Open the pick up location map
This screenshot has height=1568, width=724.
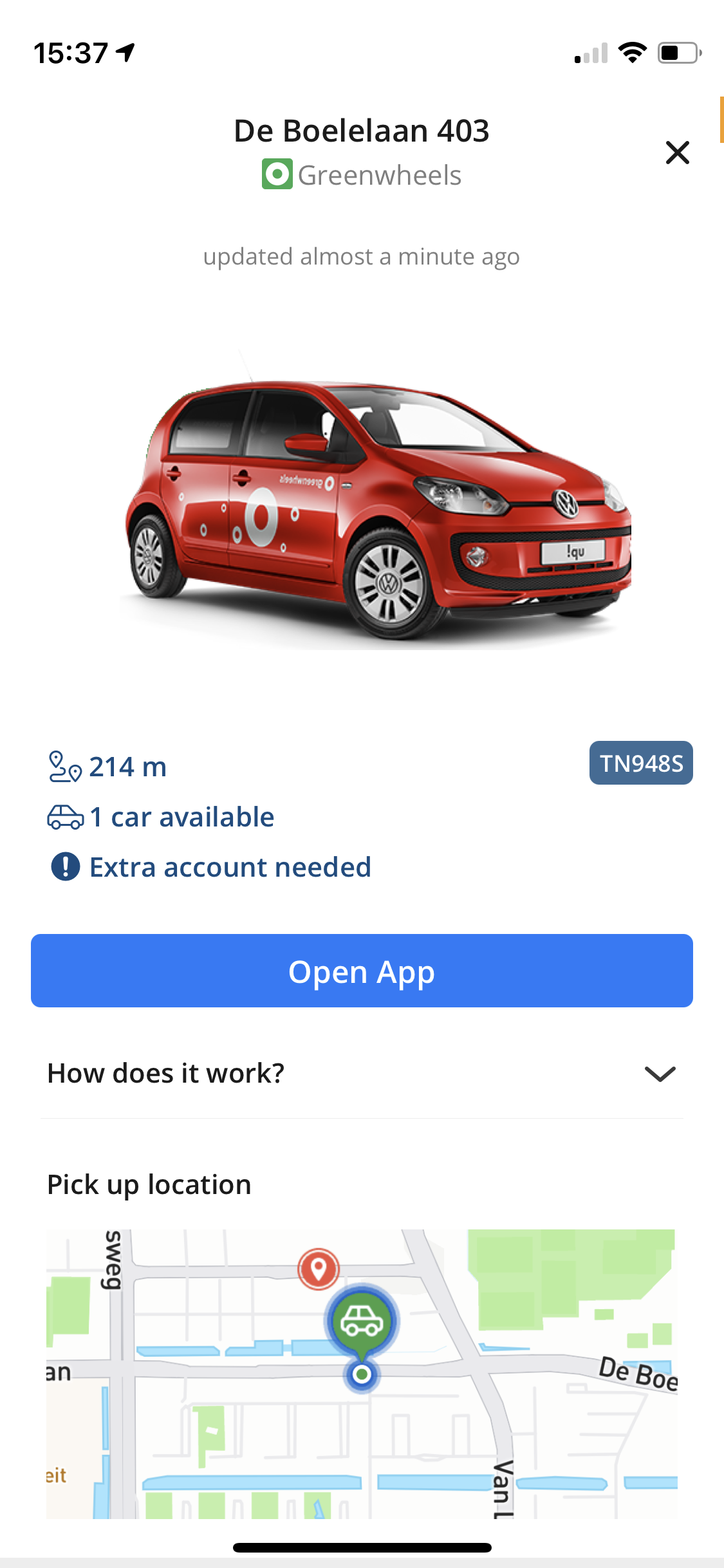(362, 1374)
